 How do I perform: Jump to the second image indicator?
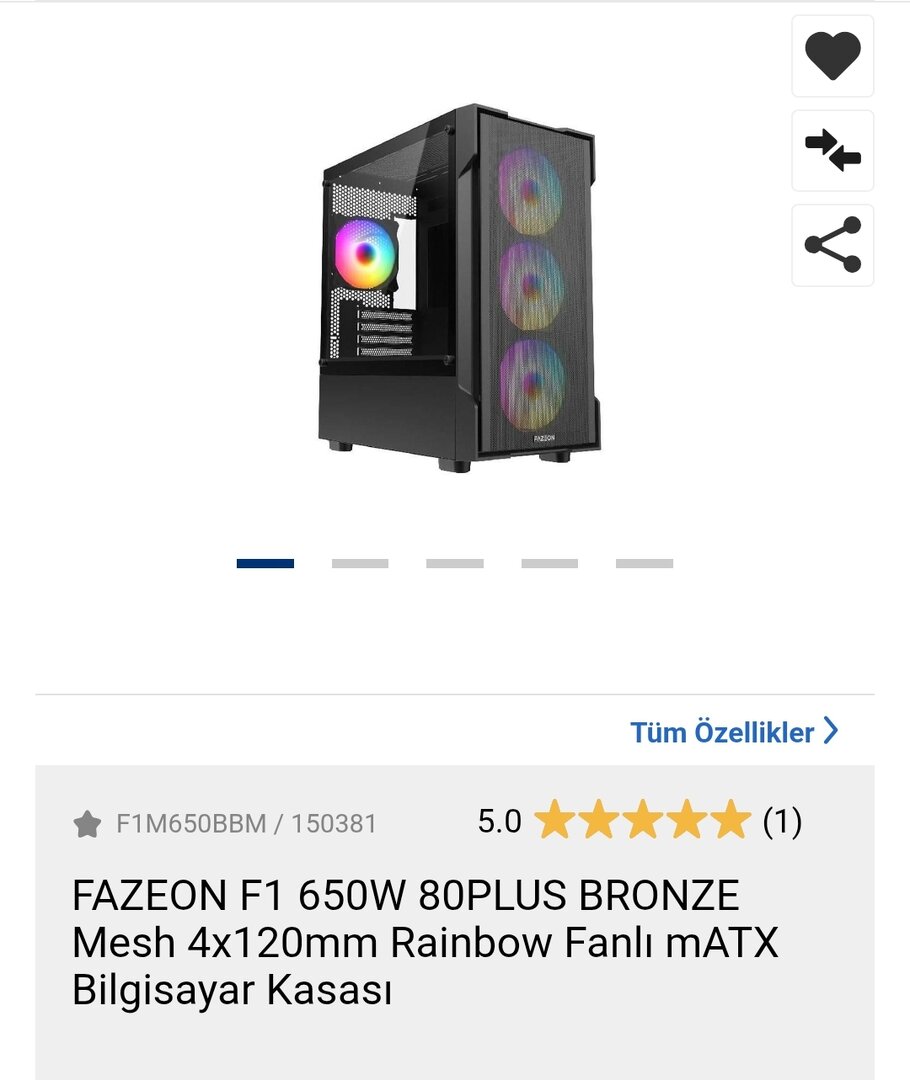coord(360,564)
